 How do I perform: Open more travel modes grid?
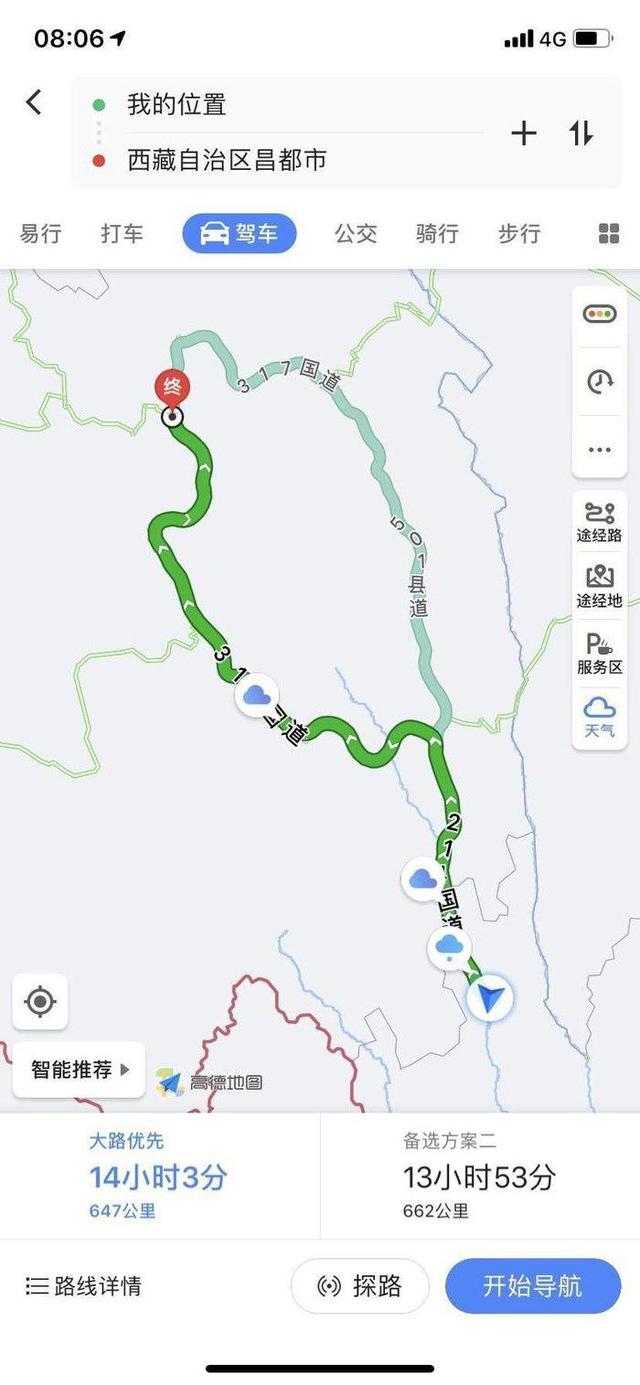[609, 234]
